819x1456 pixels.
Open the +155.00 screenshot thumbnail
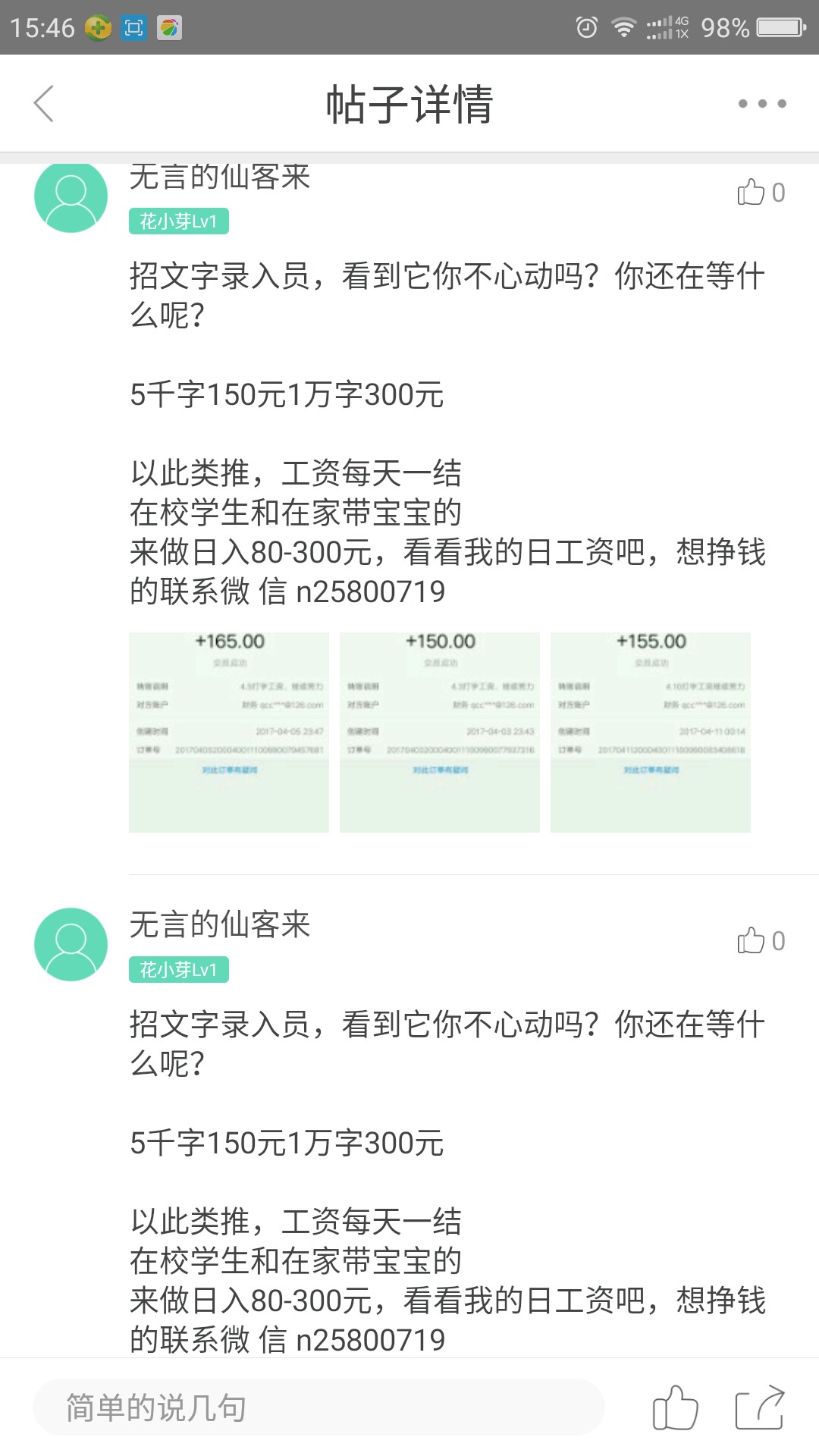pos(651,732)
